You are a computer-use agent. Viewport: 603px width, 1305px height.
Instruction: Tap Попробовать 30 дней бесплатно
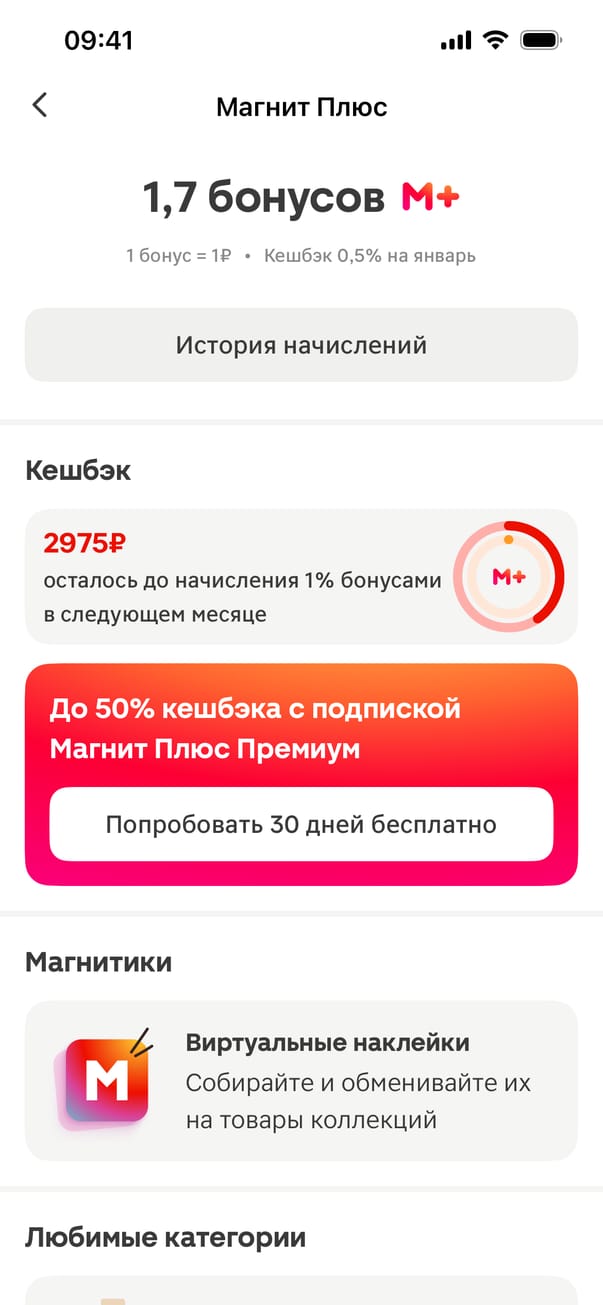pos(301,824)
